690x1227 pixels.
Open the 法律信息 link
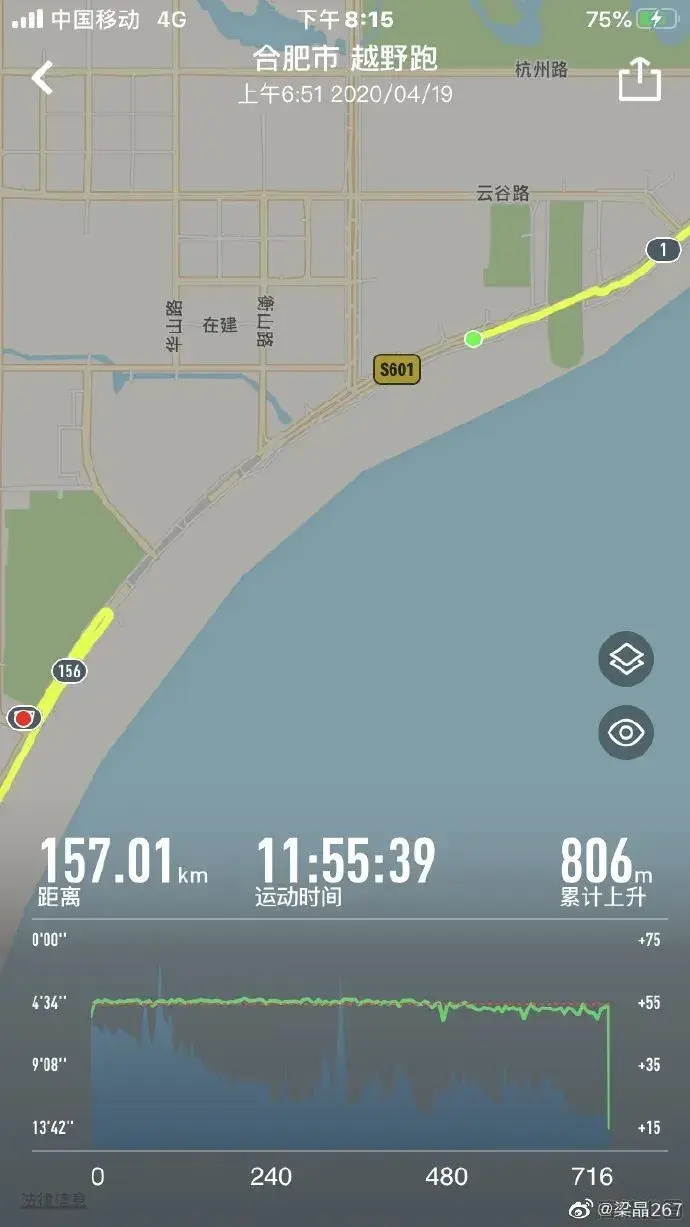(54, 1199)
